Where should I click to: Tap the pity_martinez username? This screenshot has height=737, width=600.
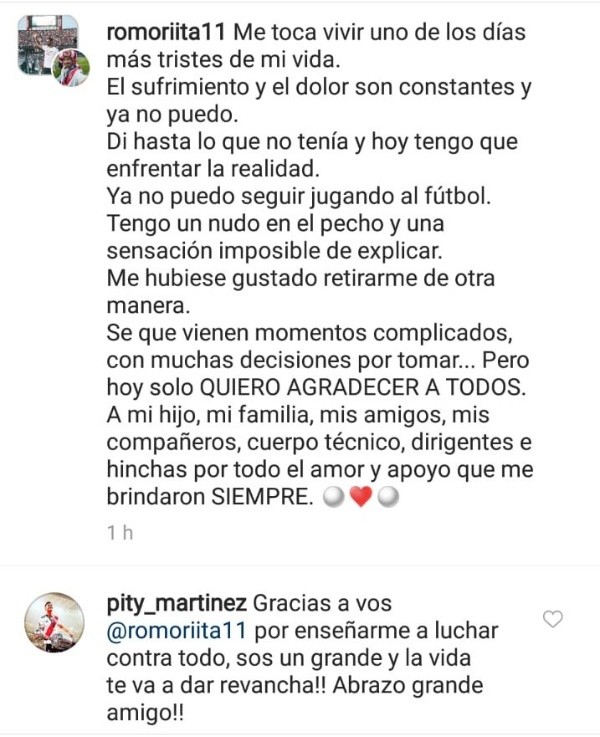(175, 604)
